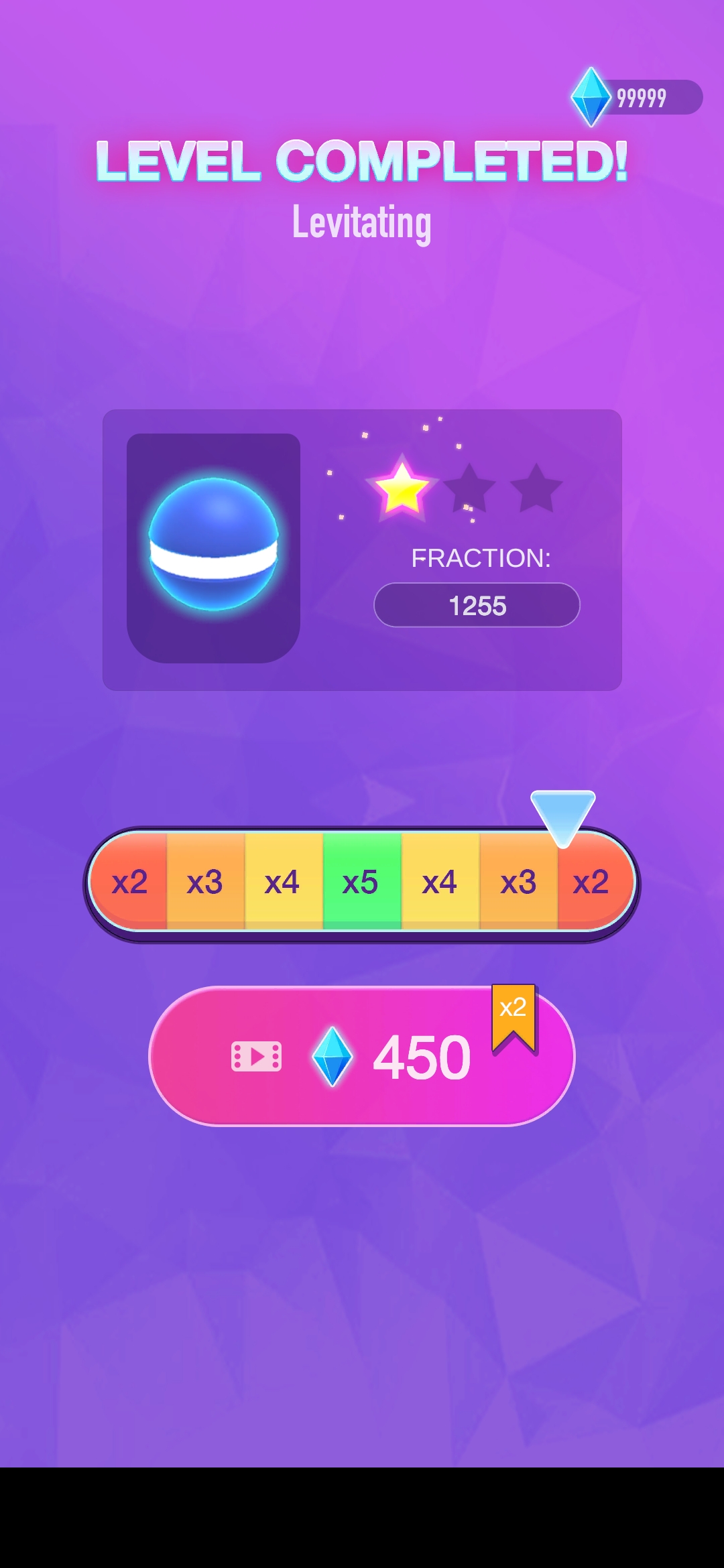Image resolution: width=724 pixels, height=1568 pixels.
Task: Open the blue ball skin card
Action: coord(213,547)
